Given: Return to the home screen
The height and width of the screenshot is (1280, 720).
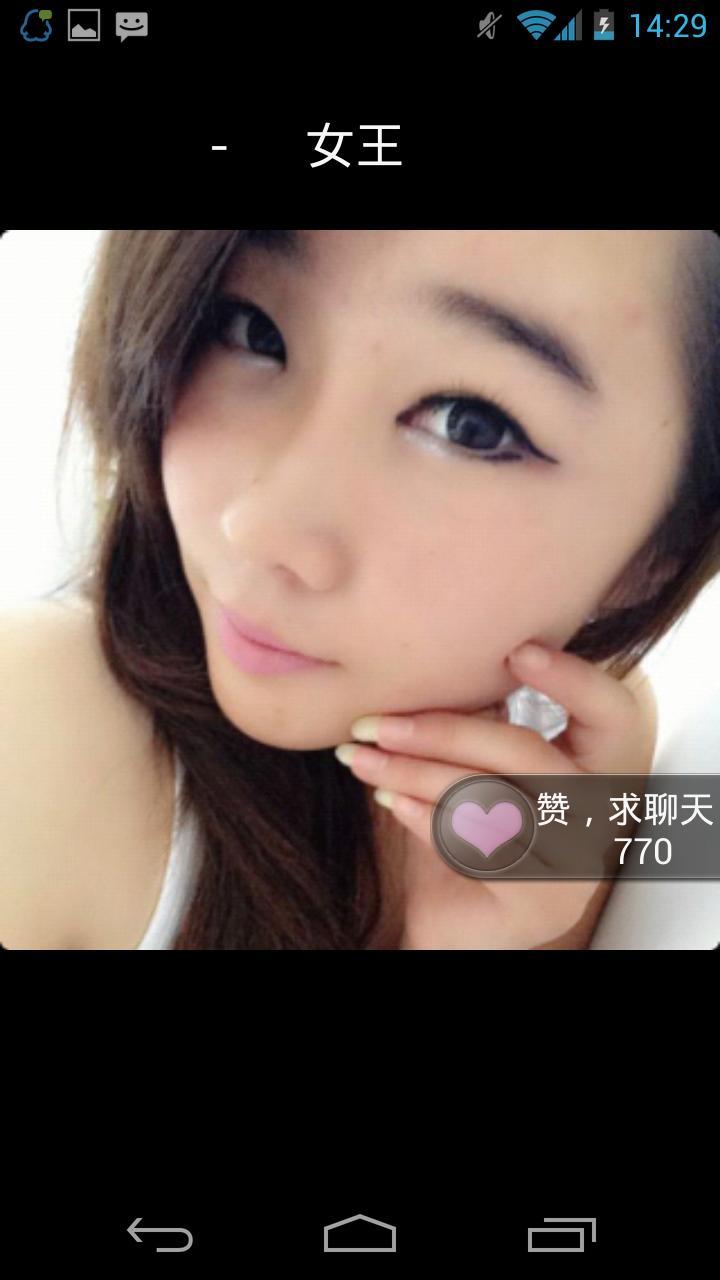Looking at the screenshot, I should click(360, 1235).
